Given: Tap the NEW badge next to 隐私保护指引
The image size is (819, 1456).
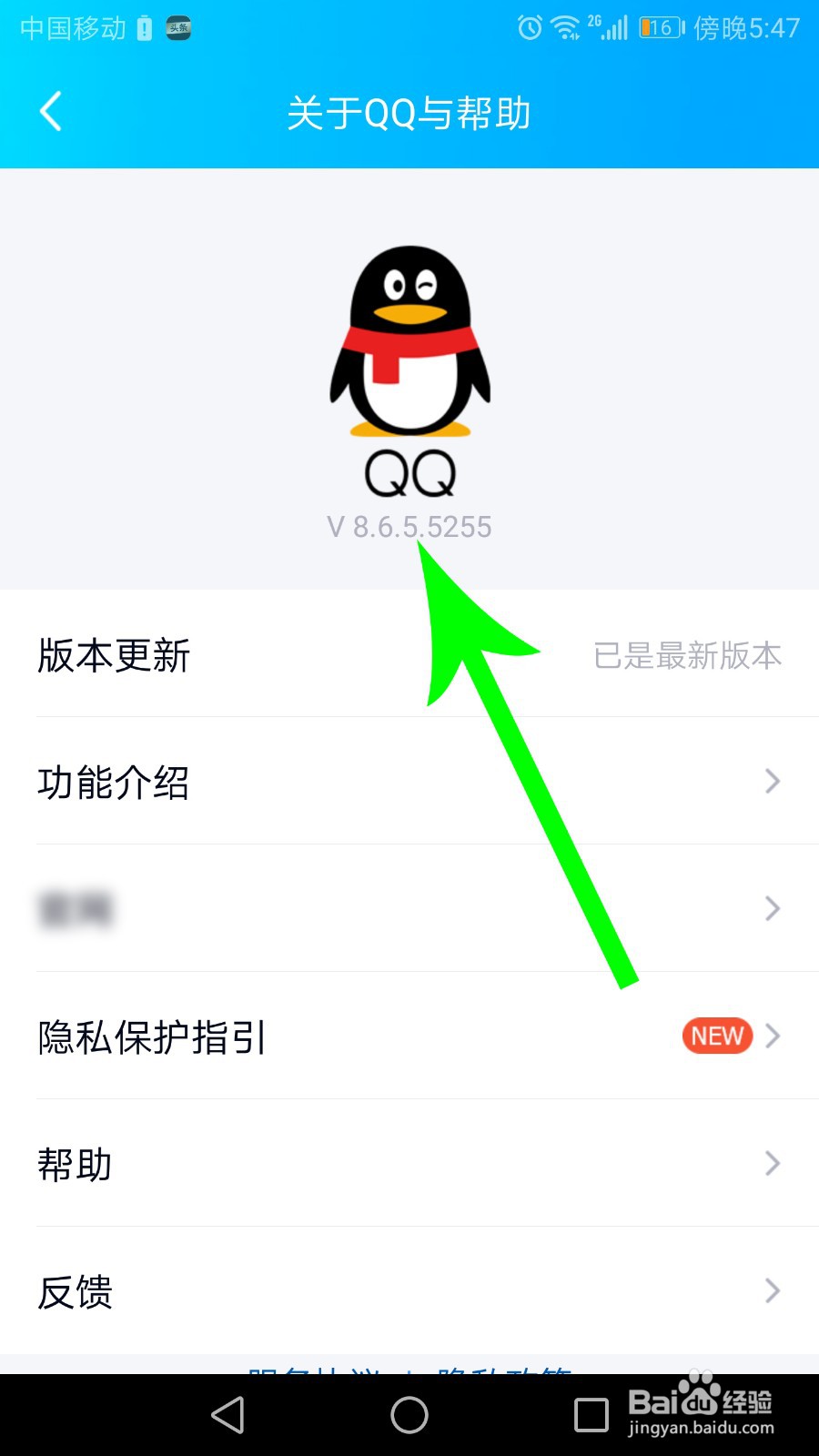Looking at the screenshot, I should (717, 1036).
